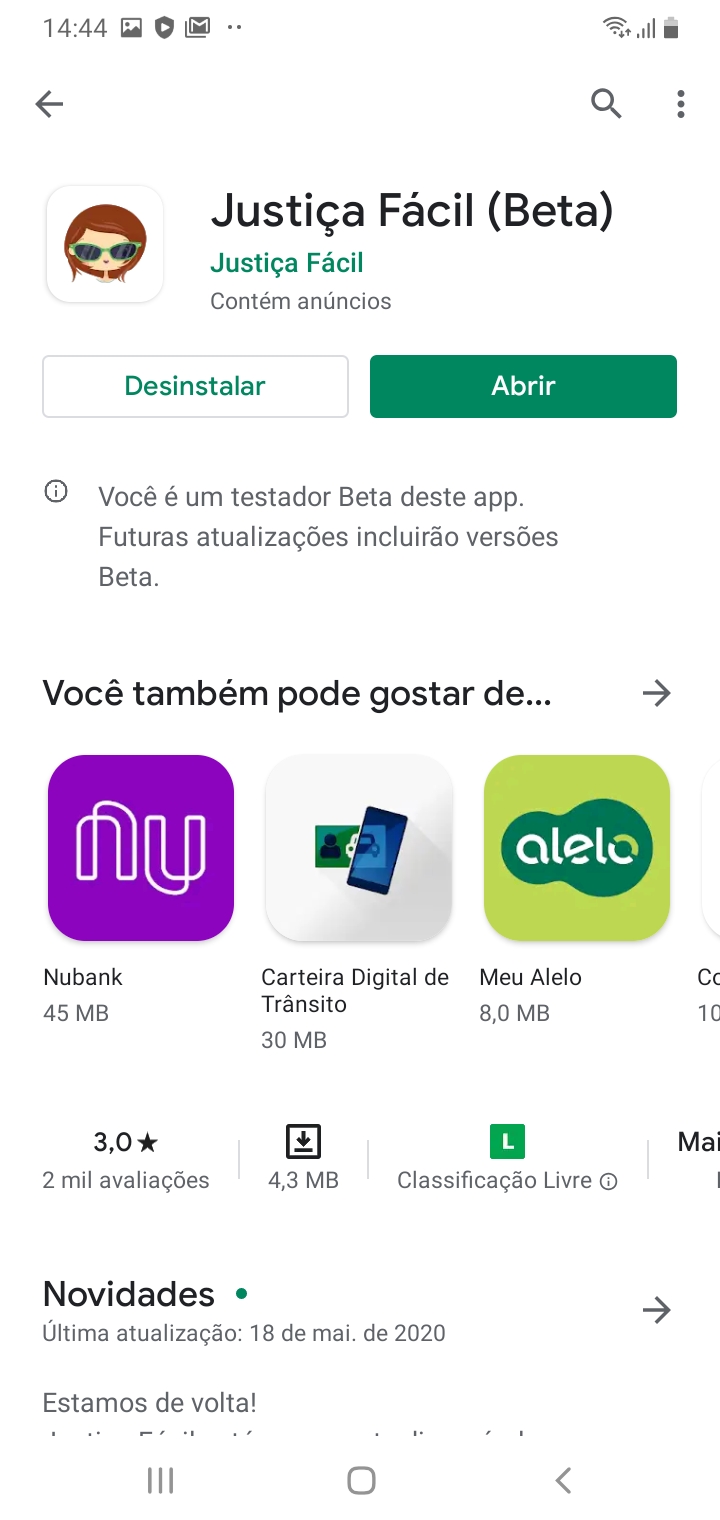The width and height of the screenshot is (720, 1520).
Task: Open the three-dot overflow menu
Action: click(x=681, y=103)
